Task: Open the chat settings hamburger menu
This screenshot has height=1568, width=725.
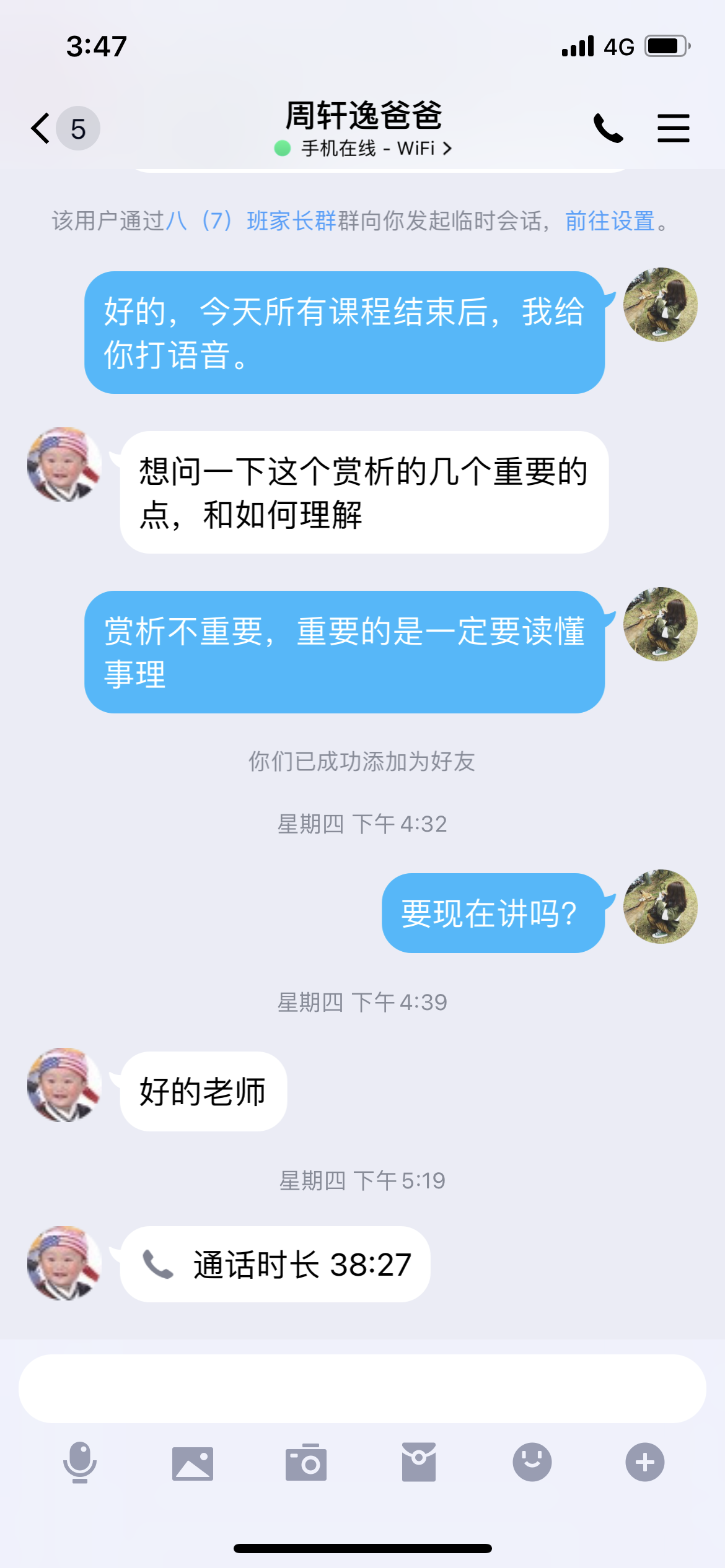Action: 673,128
